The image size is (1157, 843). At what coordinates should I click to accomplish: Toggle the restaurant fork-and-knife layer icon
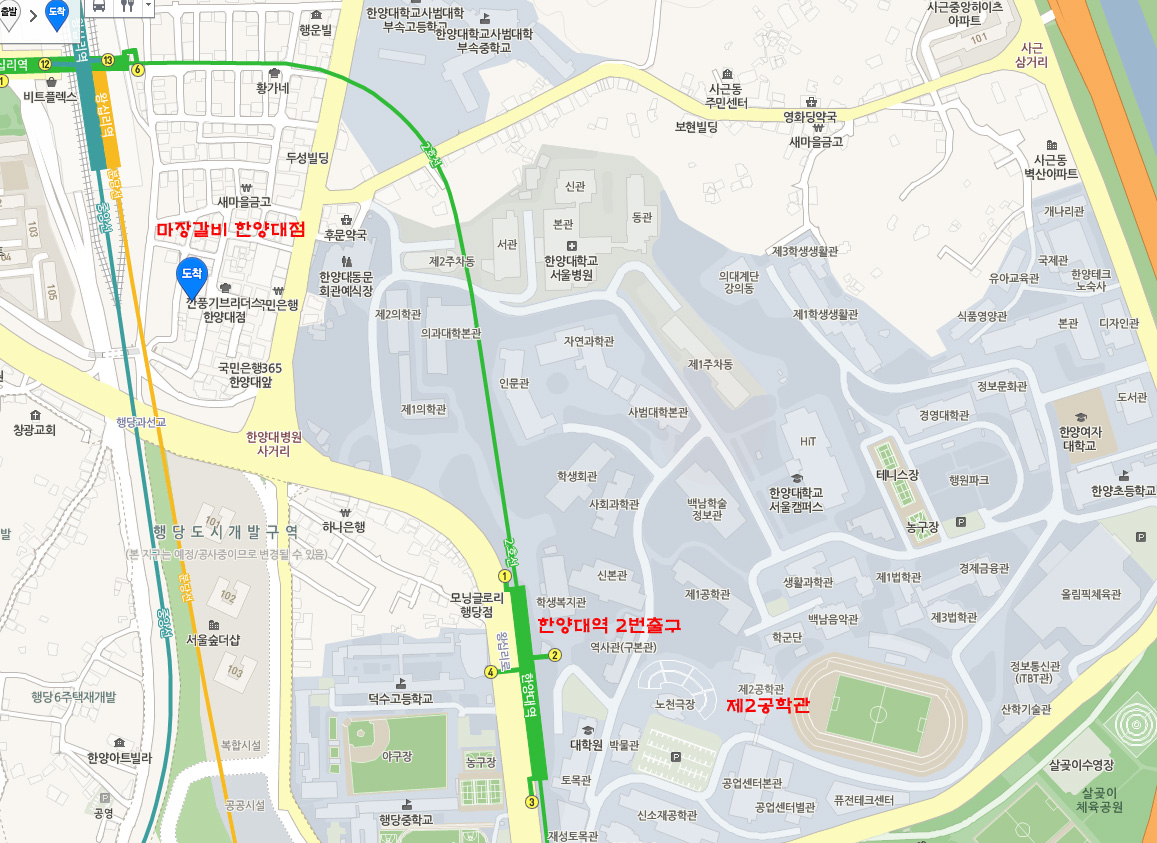pos(127,5)
